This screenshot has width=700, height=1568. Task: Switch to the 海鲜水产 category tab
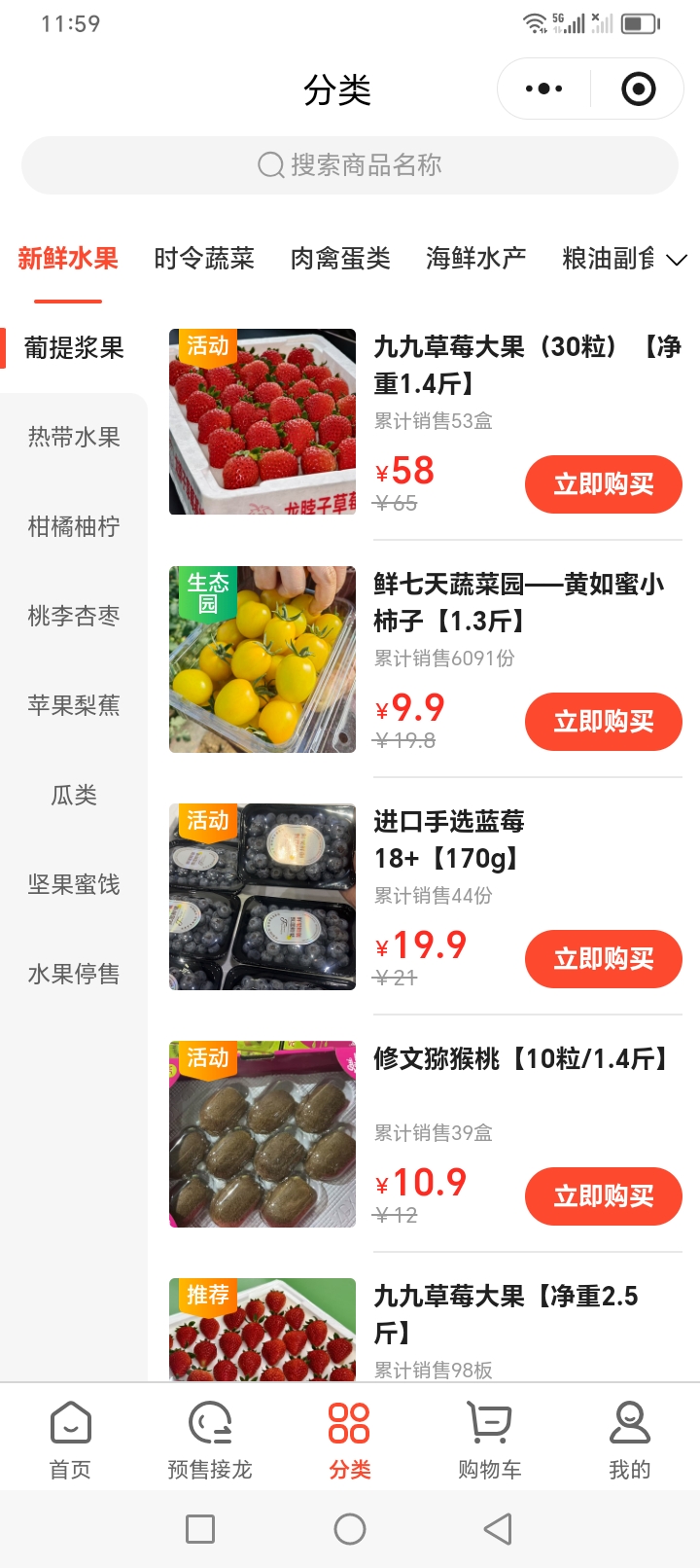476,259
